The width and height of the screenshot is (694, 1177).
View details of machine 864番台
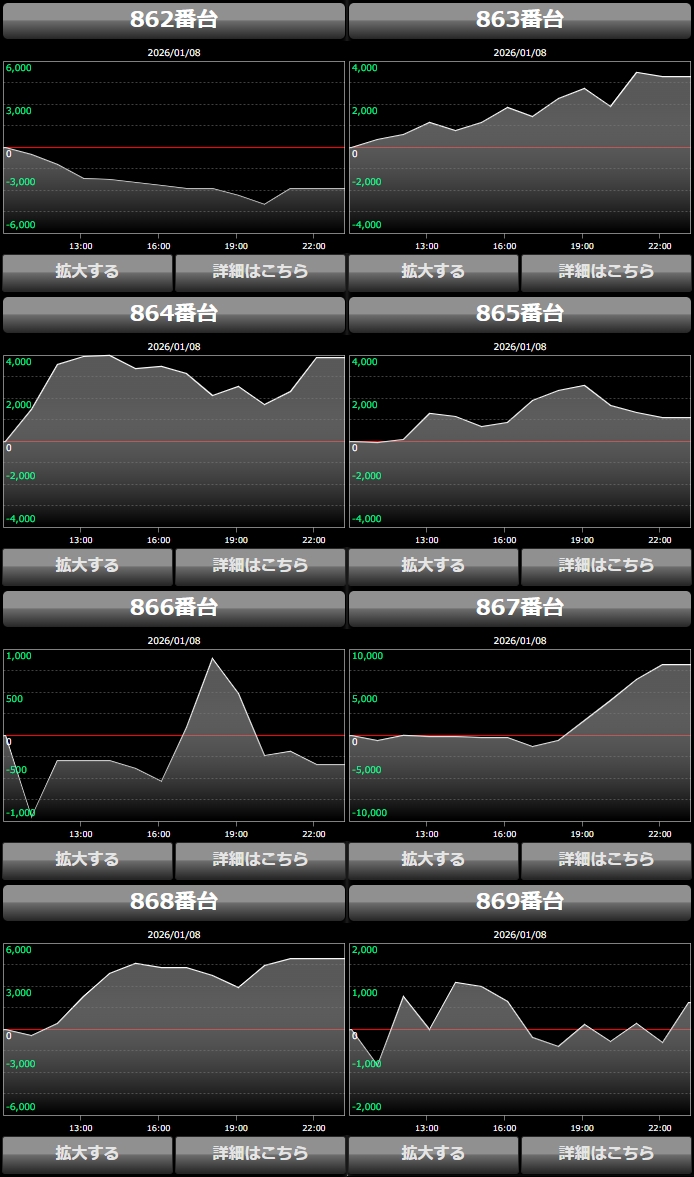point(260,565)
